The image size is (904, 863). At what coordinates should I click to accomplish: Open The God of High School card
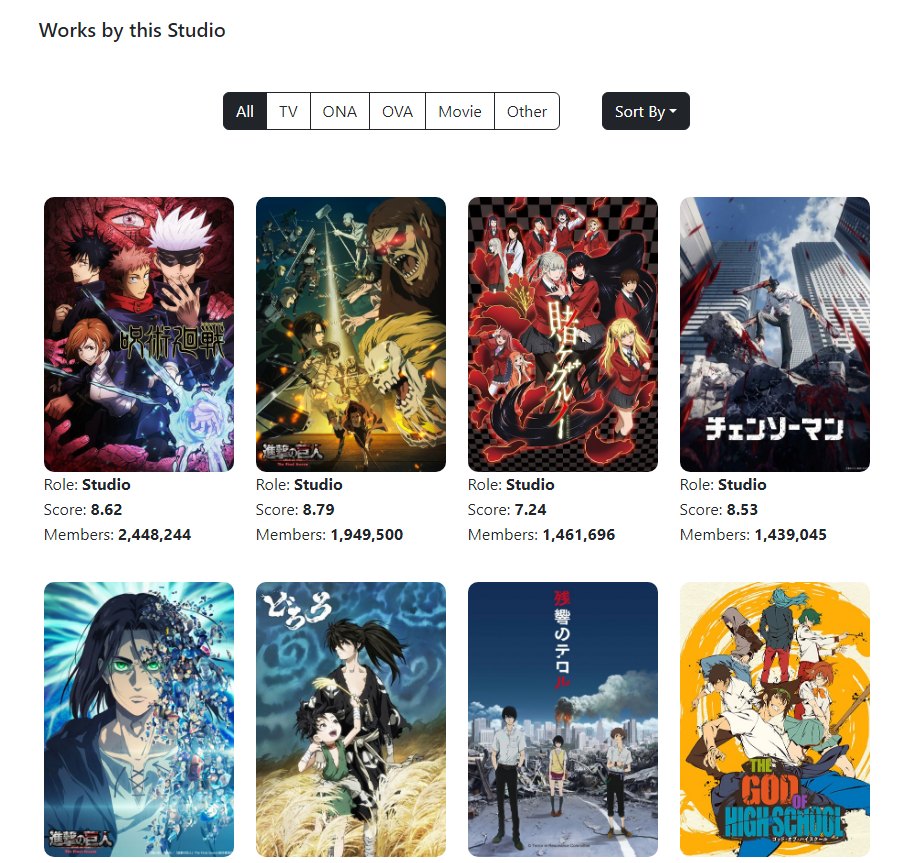(x=775, y=719)
